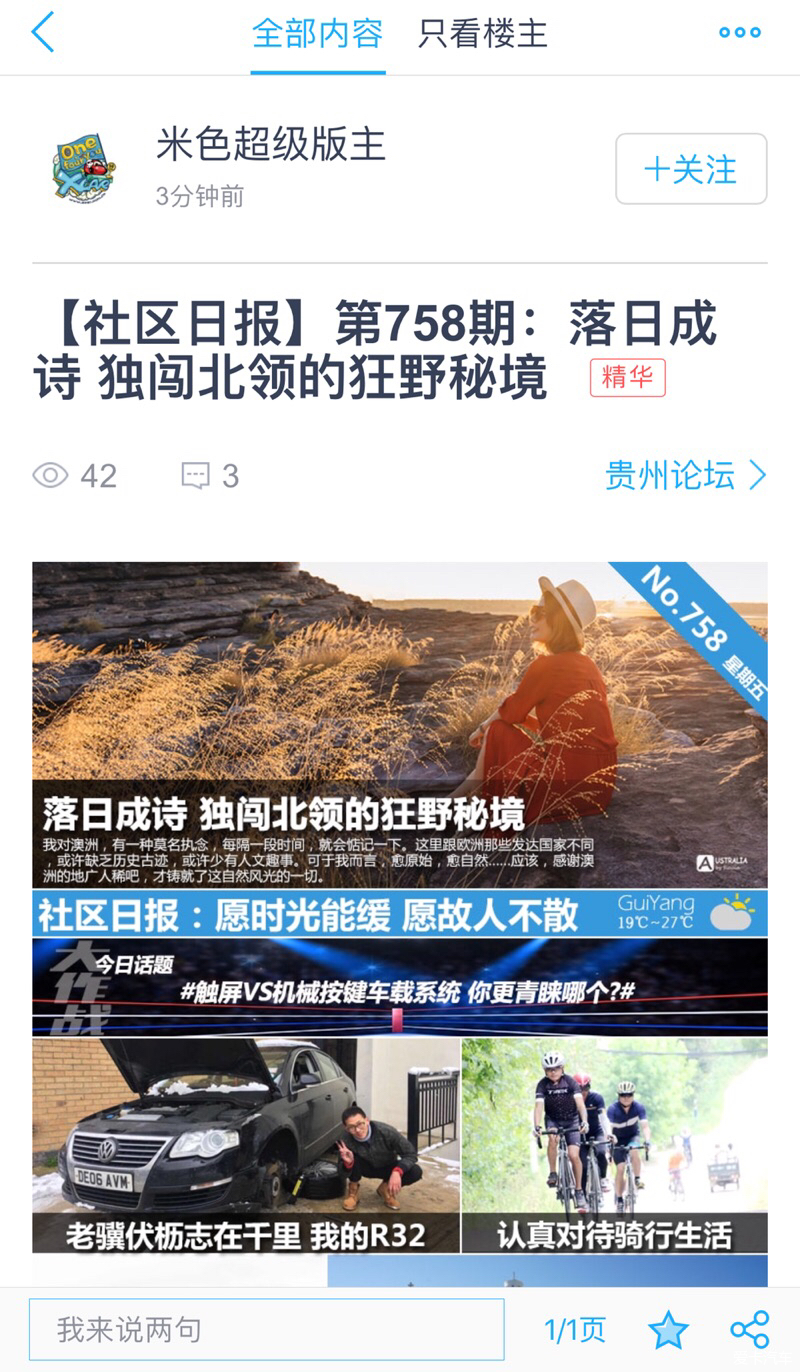The height and width of the screenshot is (1372, 800).
Task: Tap the 我来说两句 comment field
Action: pyautogui.click(x=266, y=1330)
